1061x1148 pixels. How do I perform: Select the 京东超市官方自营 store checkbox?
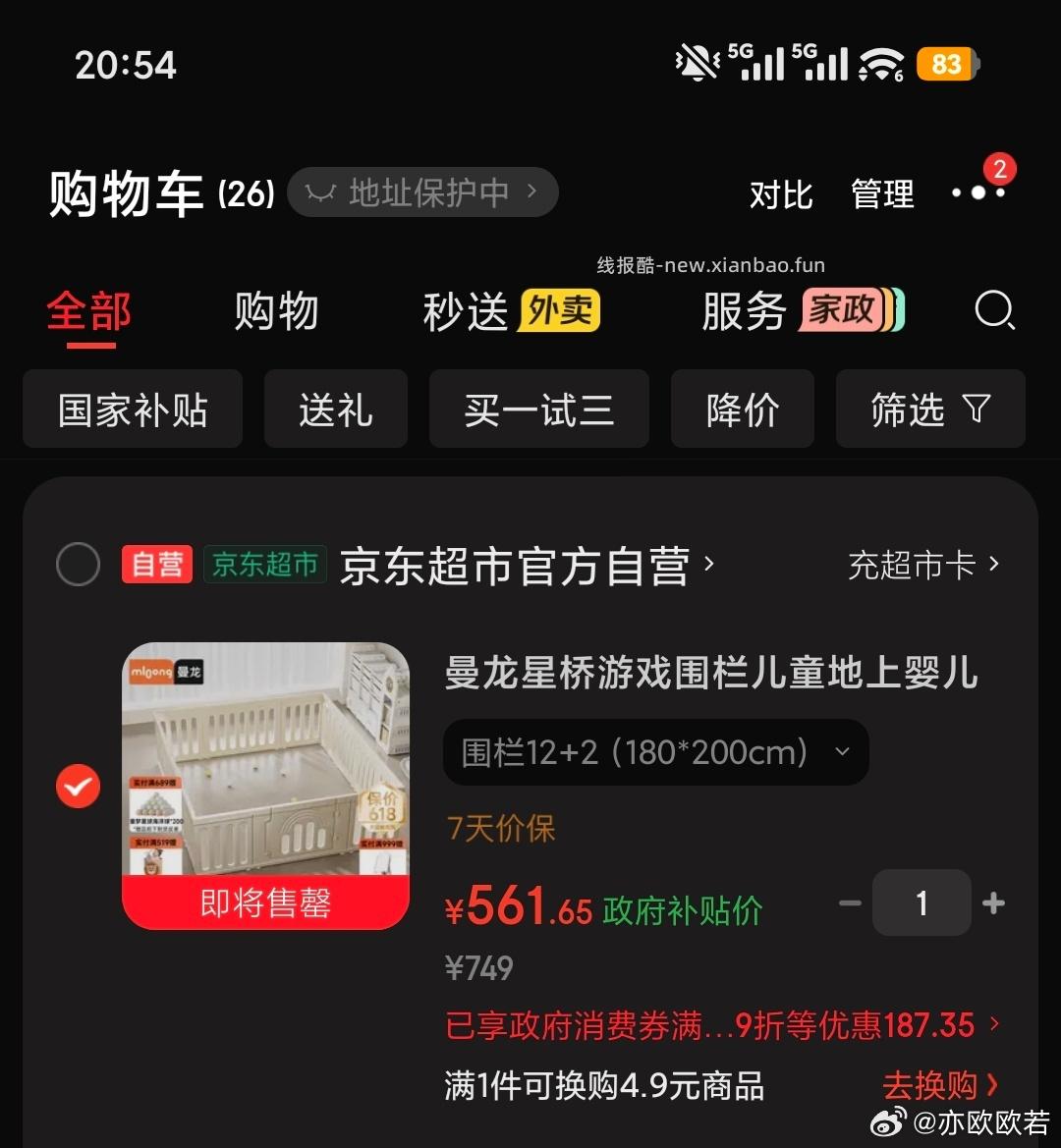(x=79, y=565)
